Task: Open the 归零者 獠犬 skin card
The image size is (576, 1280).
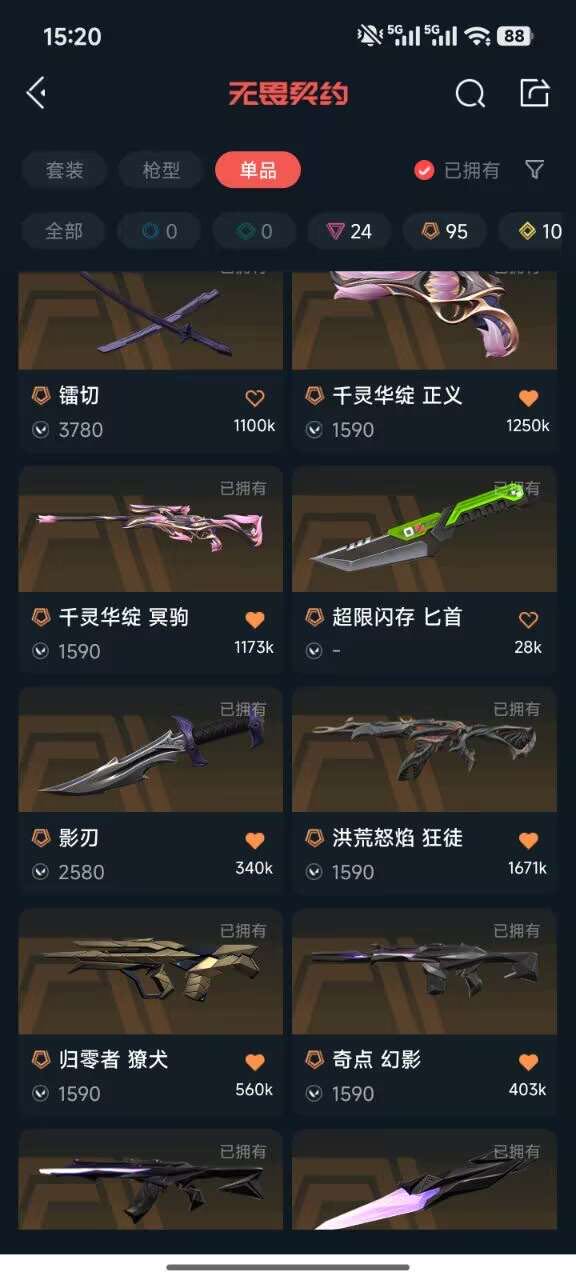Action: (151, 1012)
